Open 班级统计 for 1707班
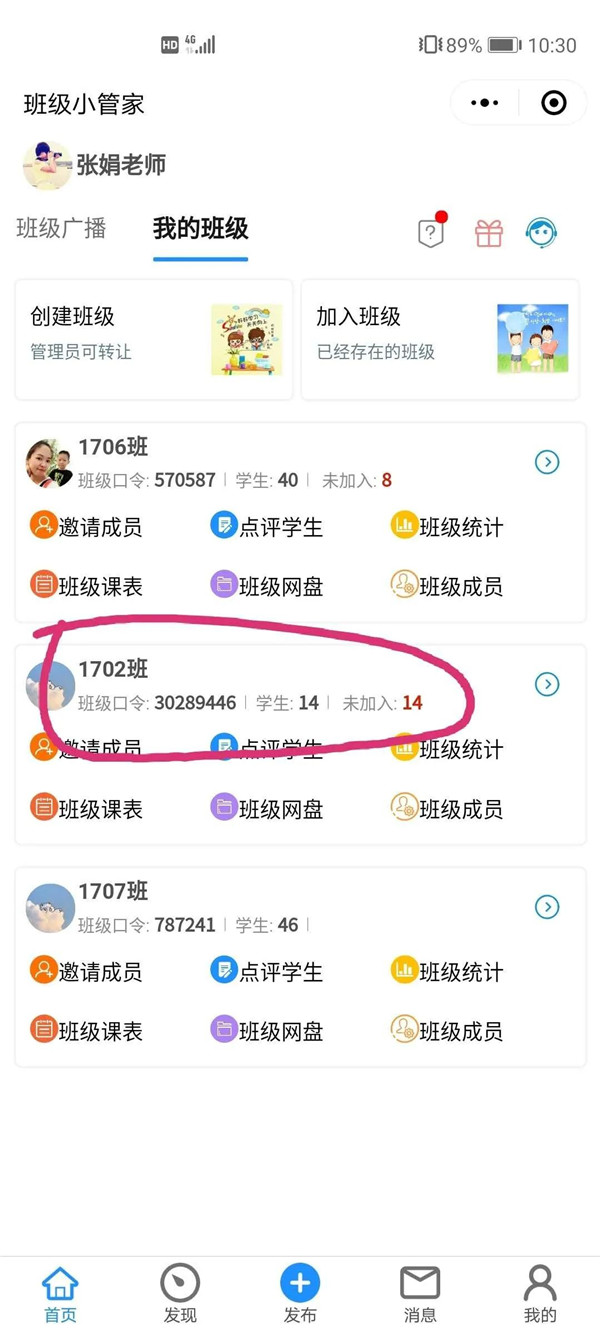This screenshot has width=600, height=1333. click(x=447, y=970)
